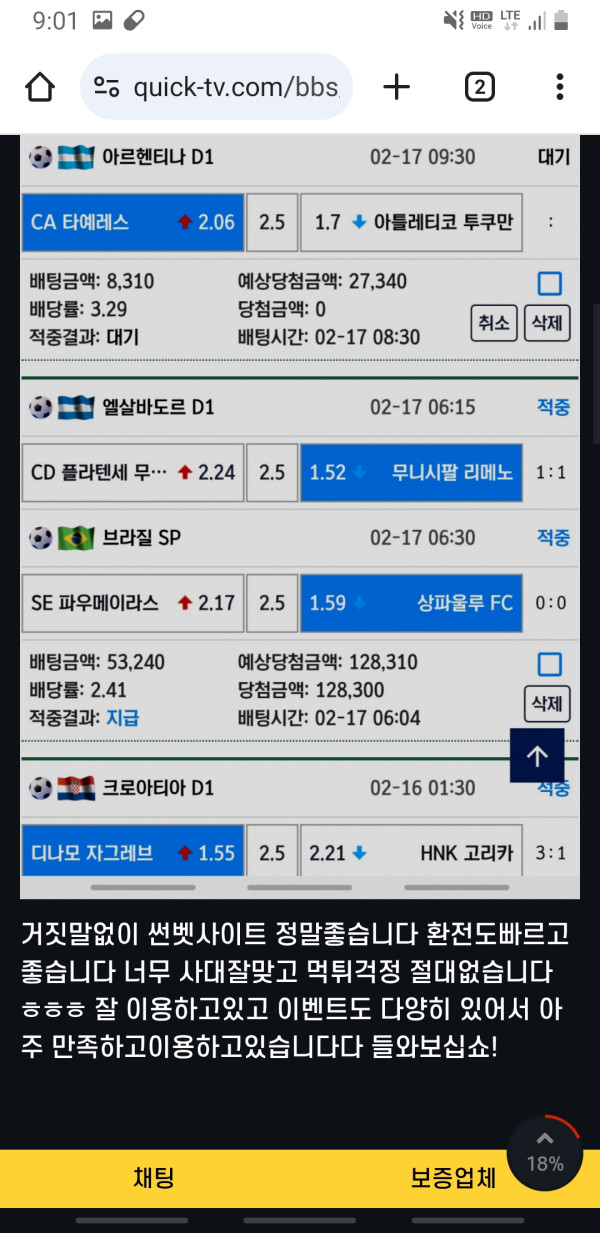Open 채팅 from the bottom bar

point(153,1177)
